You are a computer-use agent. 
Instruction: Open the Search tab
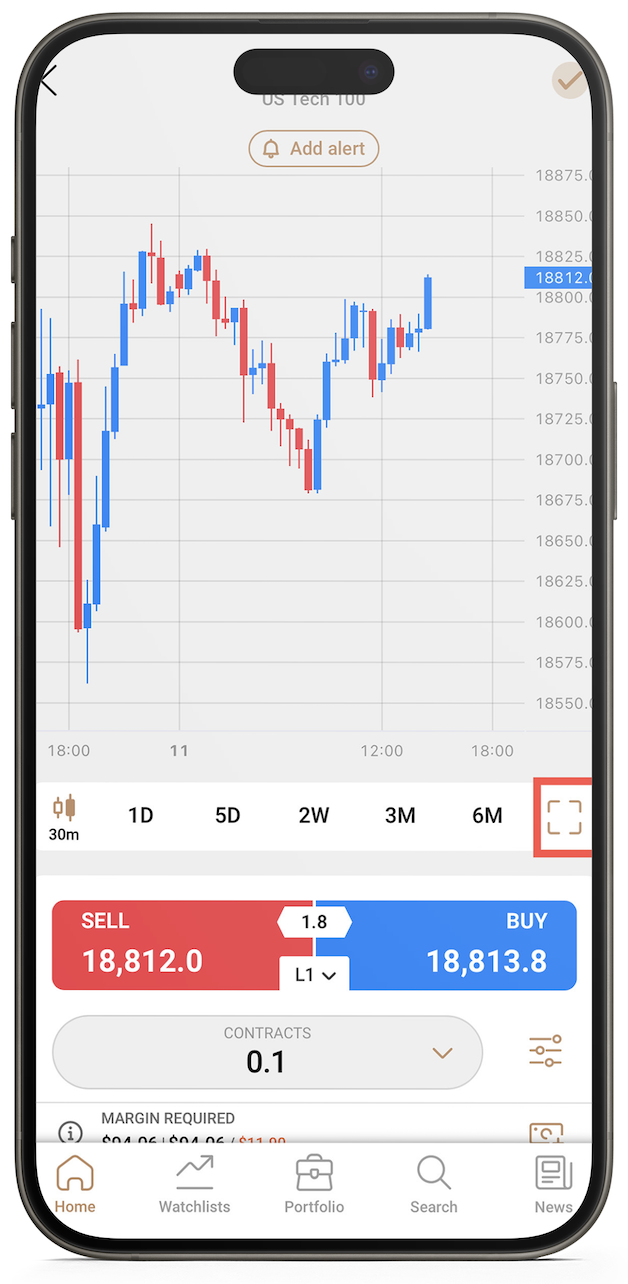[x=433, y=1184]
